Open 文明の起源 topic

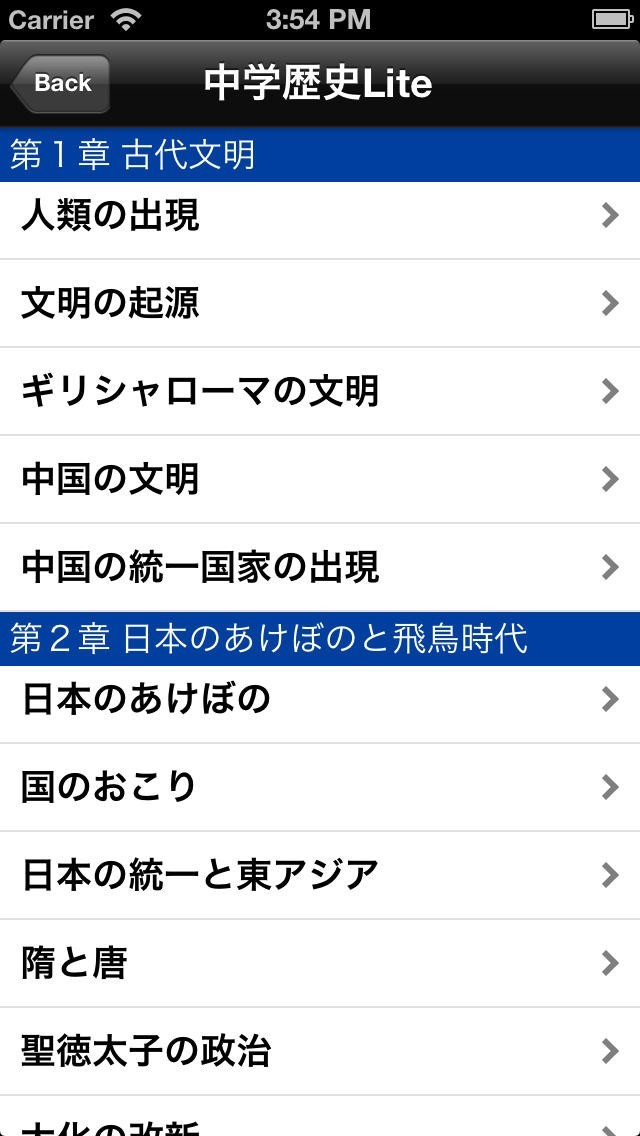[320, 304]
